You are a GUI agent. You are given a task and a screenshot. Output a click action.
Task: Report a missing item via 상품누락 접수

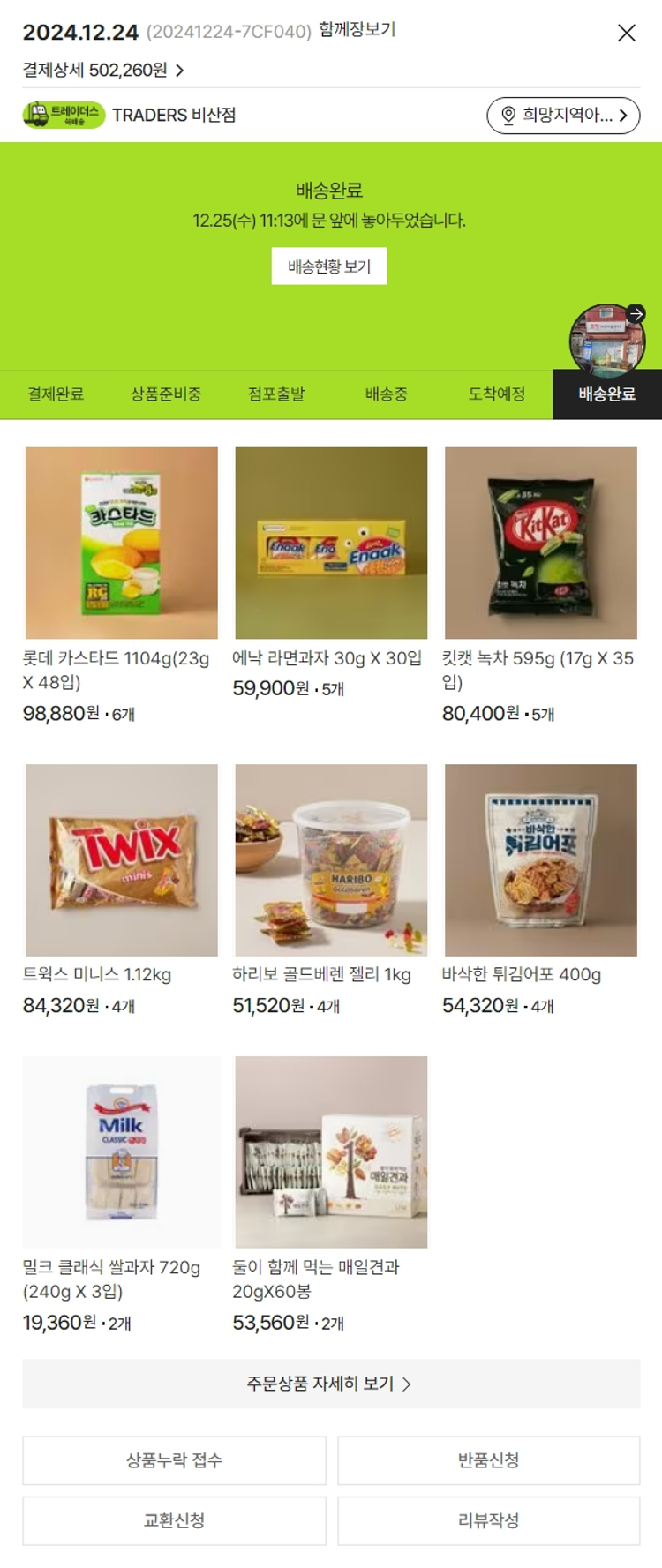(x=174, y=1460)
